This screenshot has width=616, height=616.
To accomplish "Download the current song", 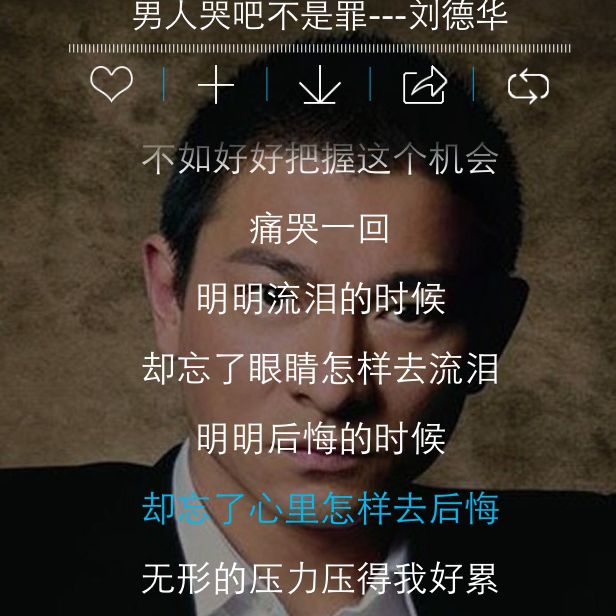I will (x=320, y=87).
